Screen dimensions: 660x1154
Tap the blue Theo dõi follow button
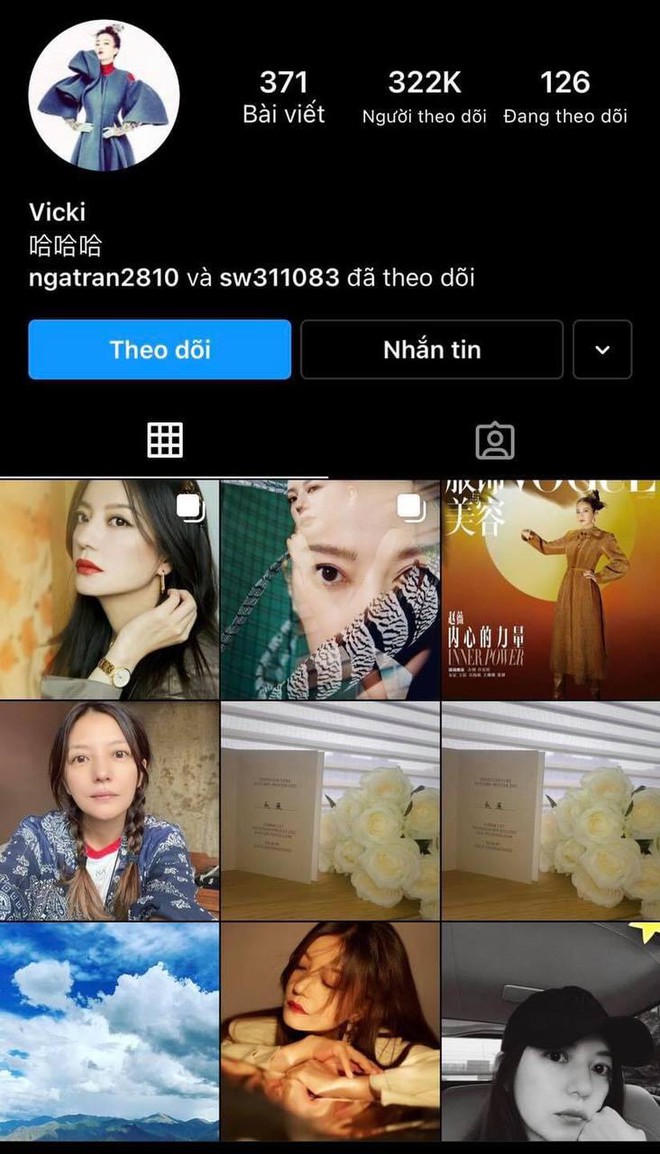[x=160, y=350]
